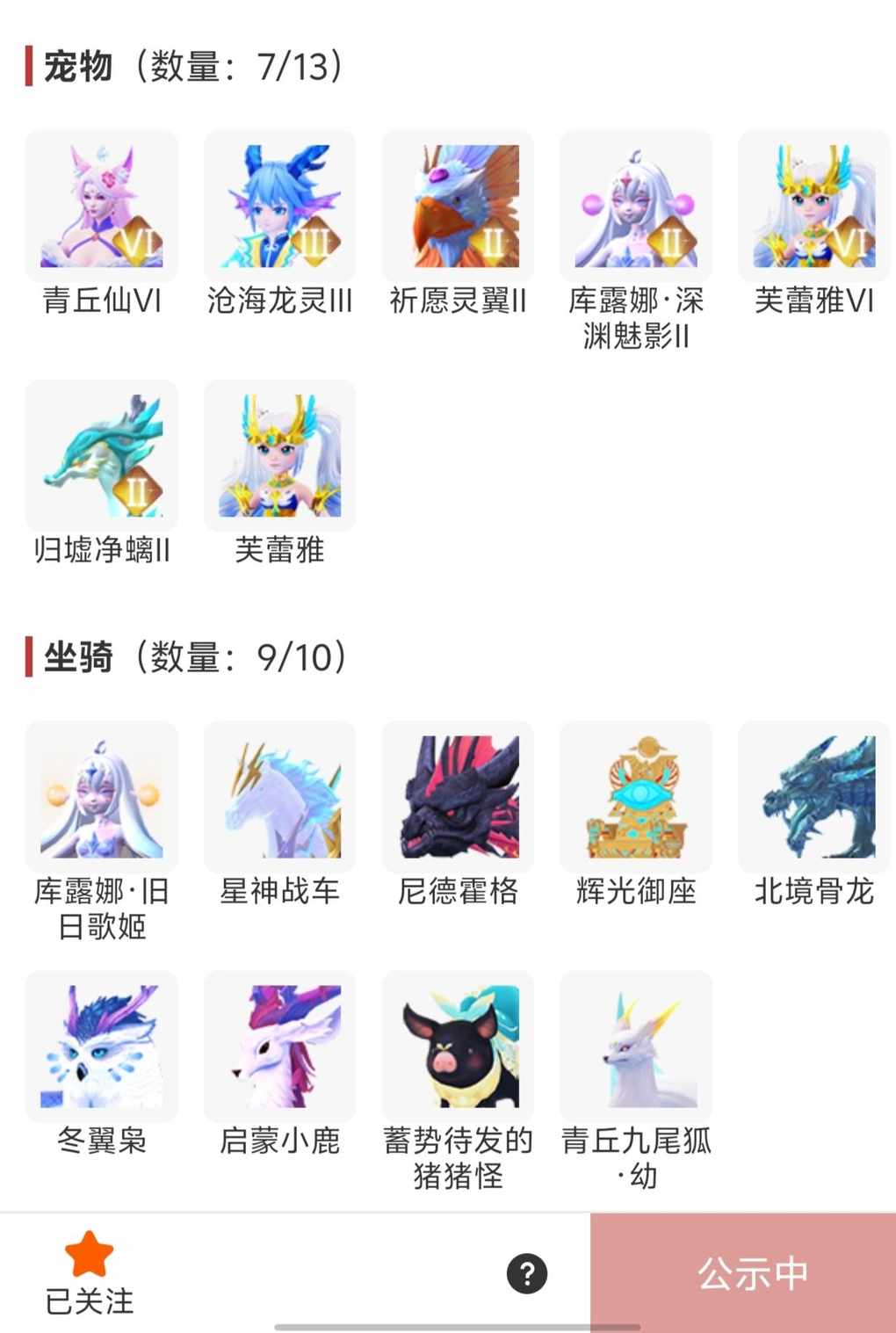Select mount 库露娜·旧日歌姬
The height and width of the screenshot is (1333, 896).
click(102, 798)
